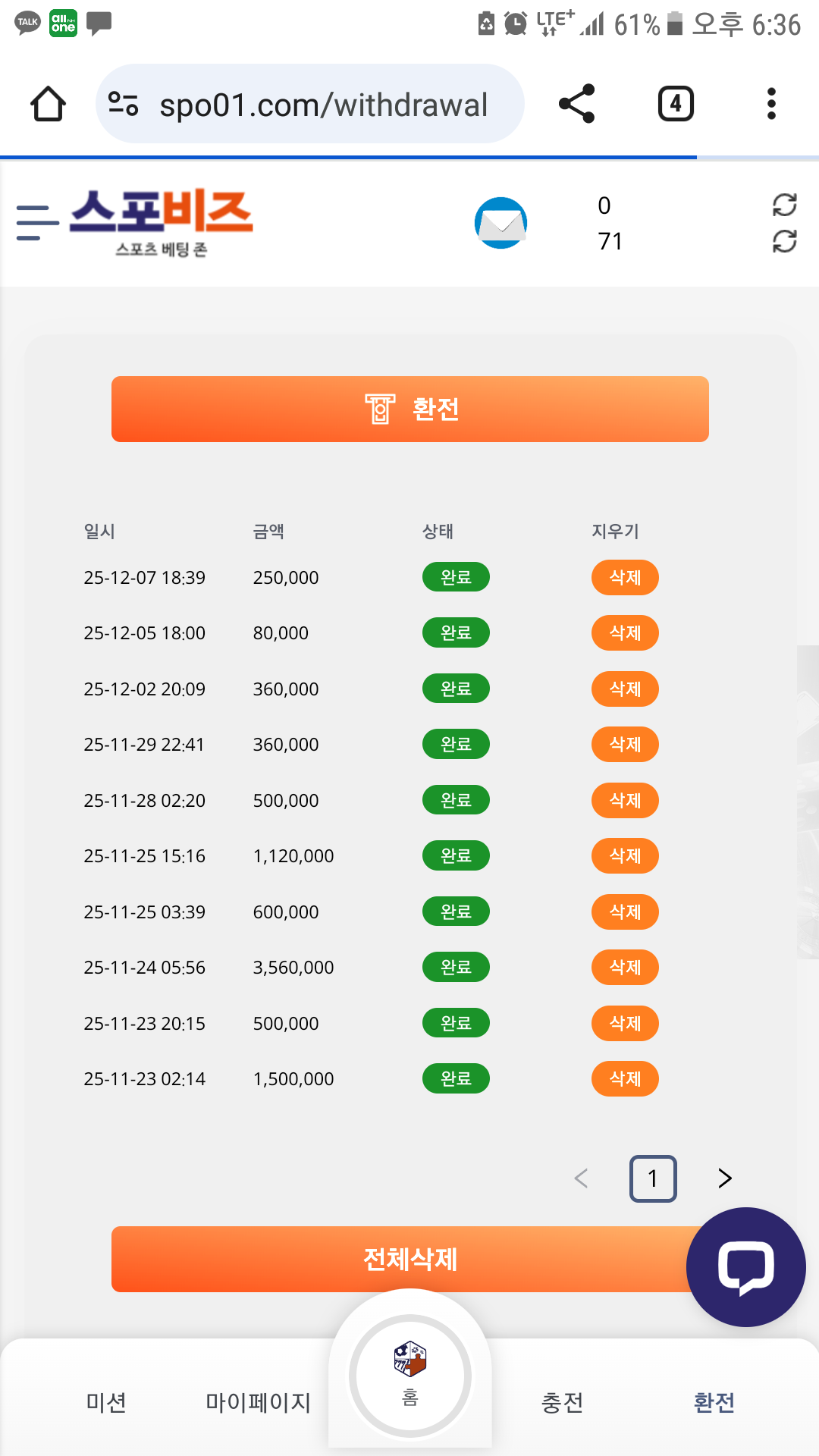Image resolution: width=819 pixels, height=1456 pixels.
Task: Delete the 3,560,000 withdrawal entry
Action: point(624,968)
